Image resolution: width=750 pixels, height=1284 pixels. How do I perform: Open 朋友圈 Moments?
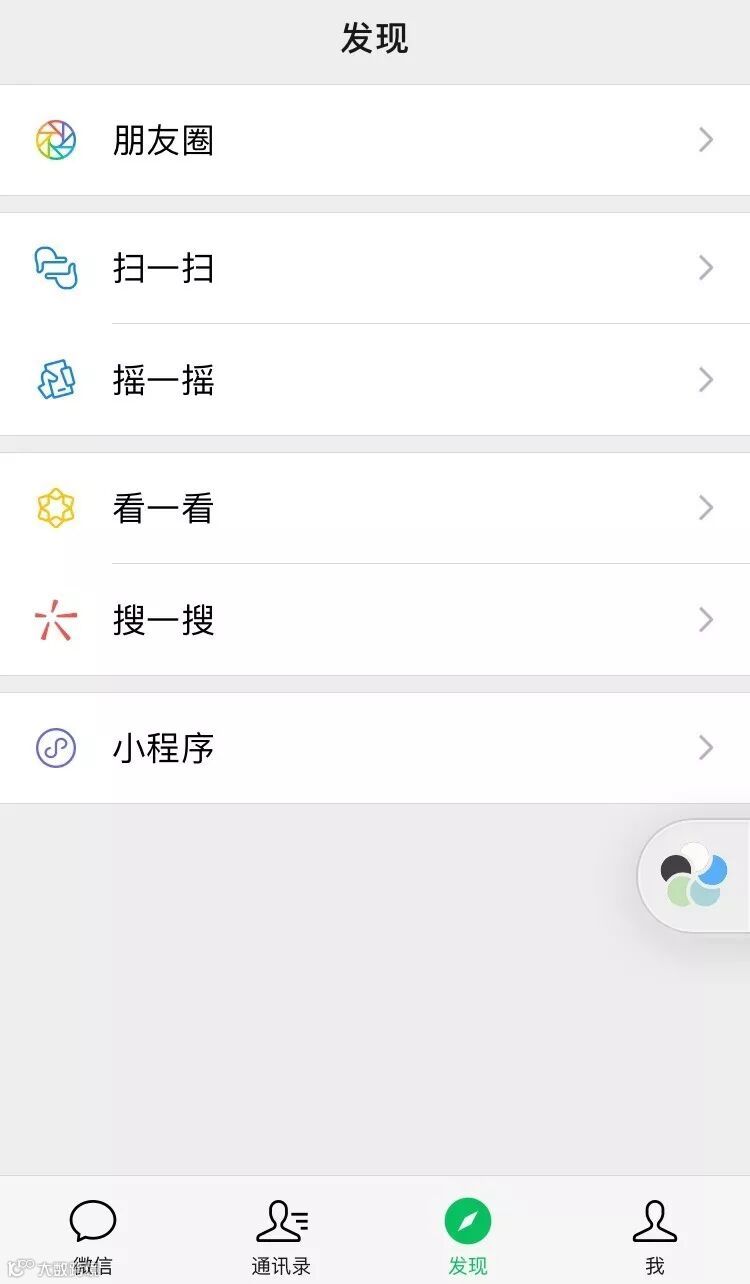click(375, 140)
